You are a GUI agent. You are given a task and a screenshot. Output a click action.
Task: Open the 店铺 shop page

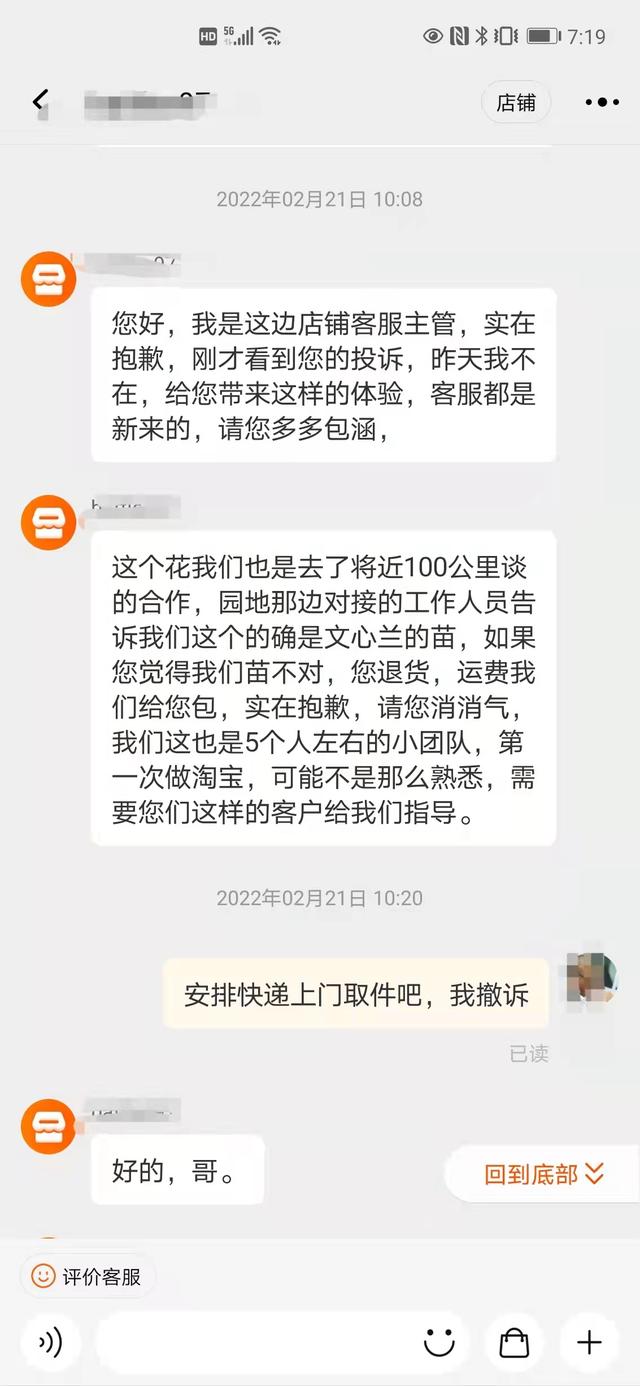(x=516, y=102)
